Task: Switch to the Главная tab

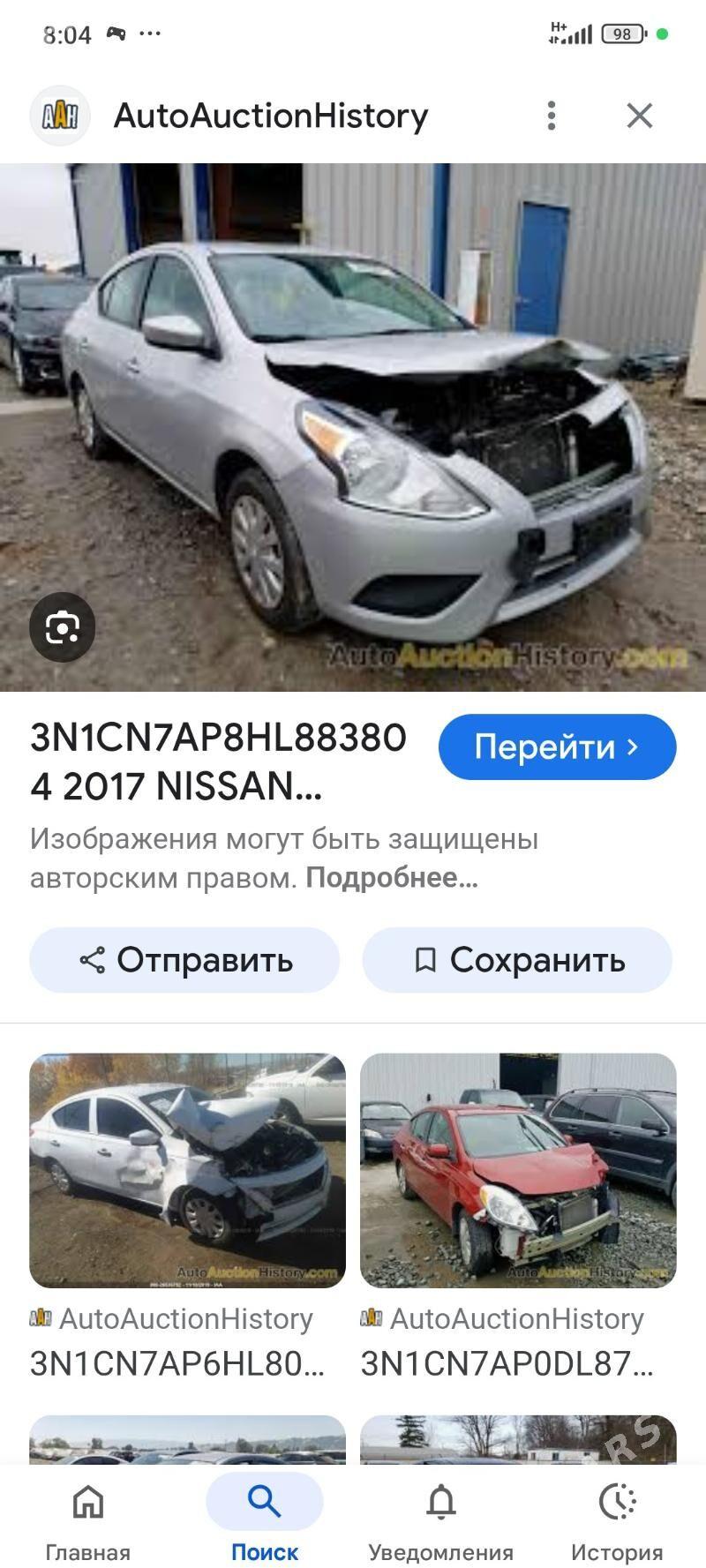Action: point(87,1516)
